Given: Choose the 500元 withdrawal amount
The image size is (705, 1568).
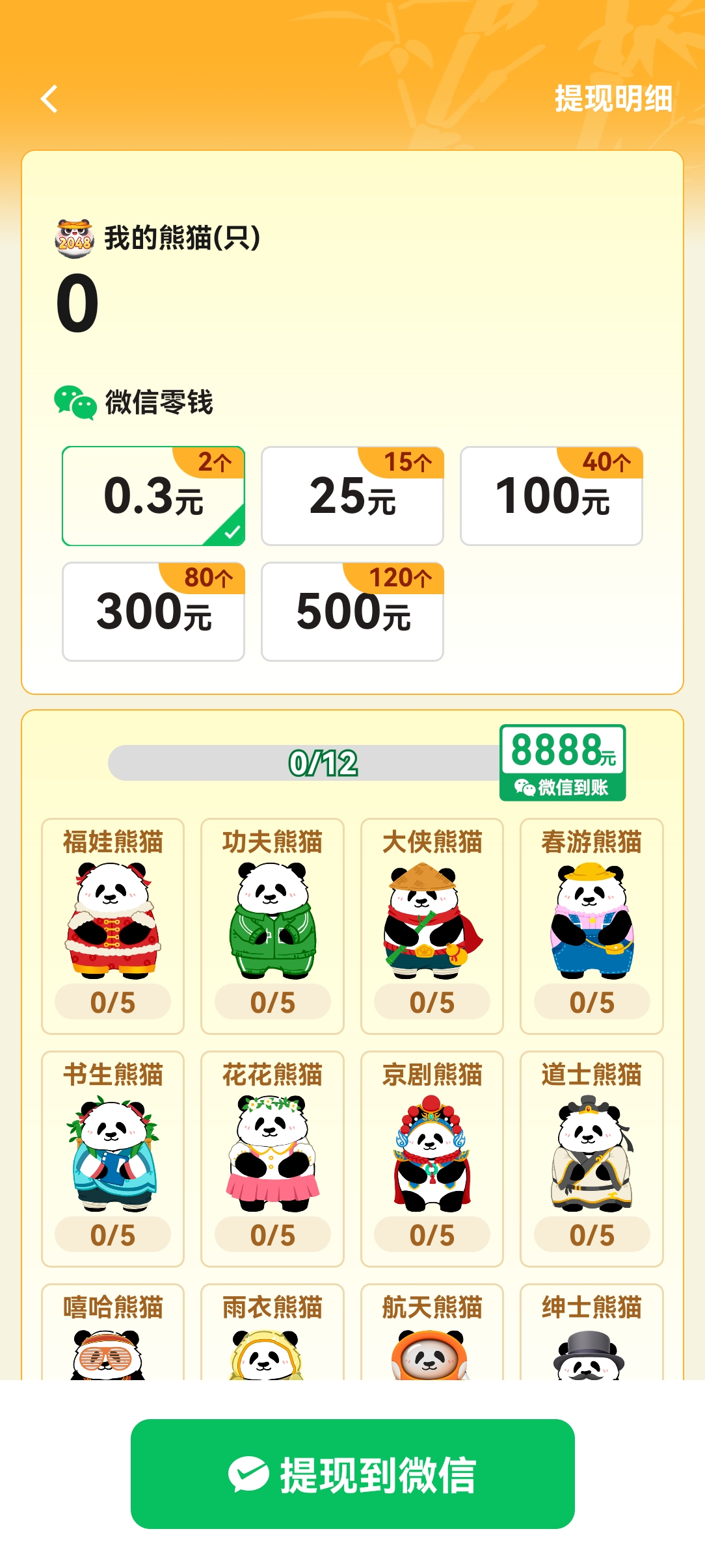Looking at the screenshot, I should [x=352, y=612].
